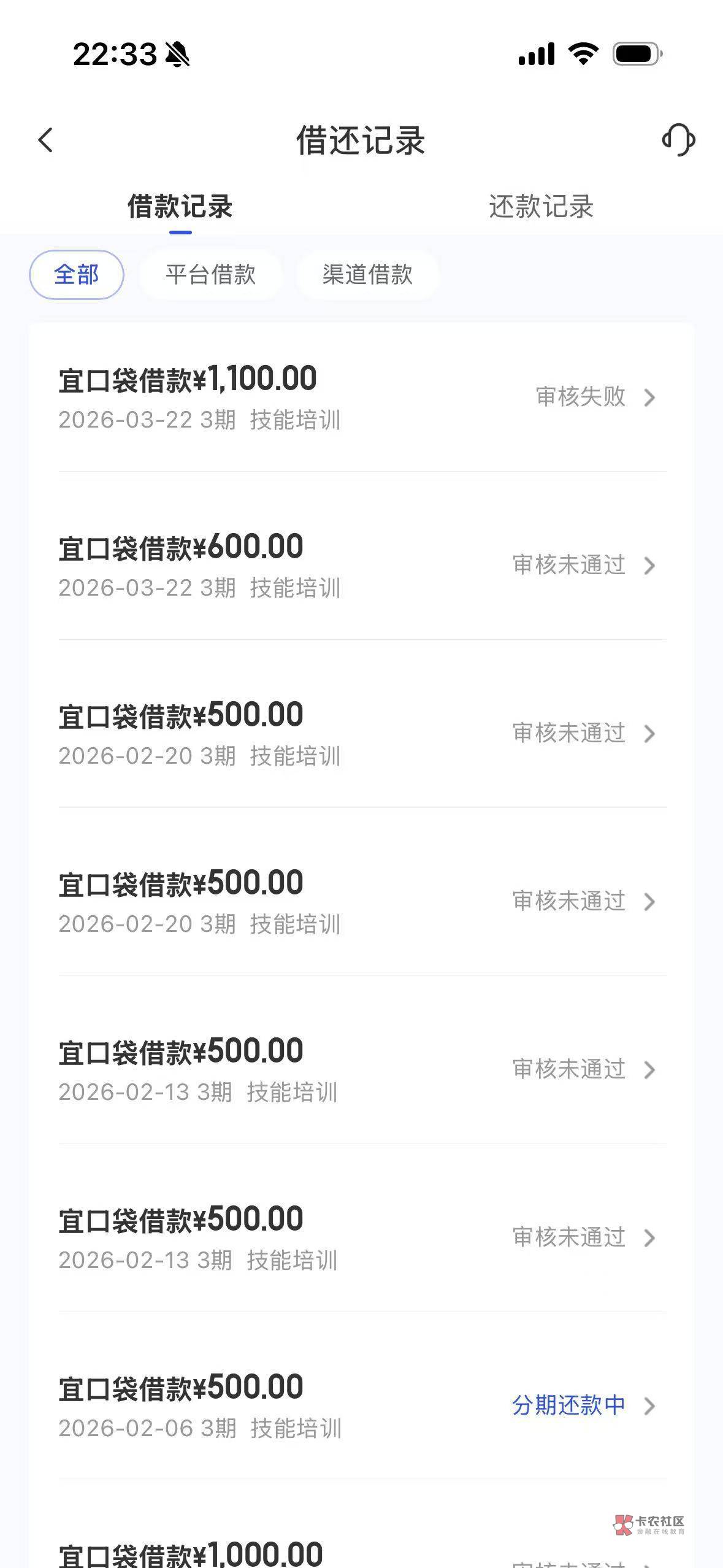Open the ¥600.00 loan record
This screenshot has height=1568, width=723.
[x=362, y=565]
